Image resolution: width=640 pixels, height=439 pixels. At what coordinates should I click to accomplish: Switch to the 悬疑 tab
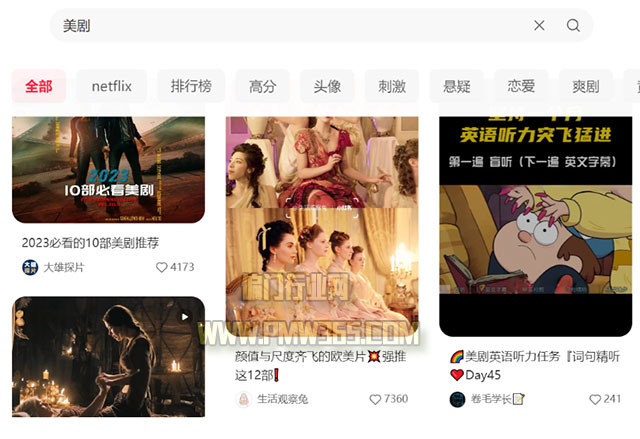pos(456,86)
